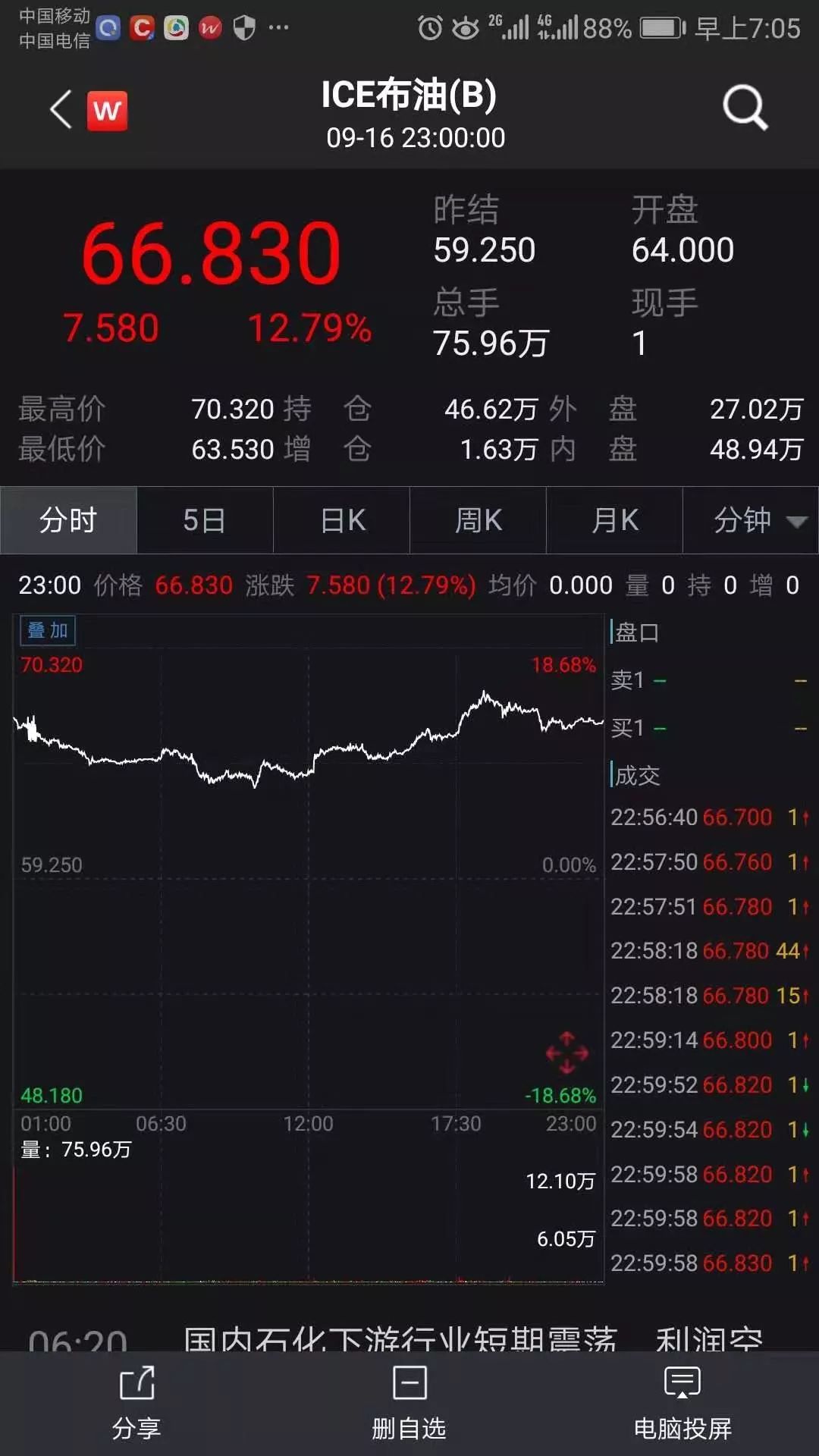Open search with the magnifier icon
The width and height of the screenshot is (819, 1456).
coord(745,108)
